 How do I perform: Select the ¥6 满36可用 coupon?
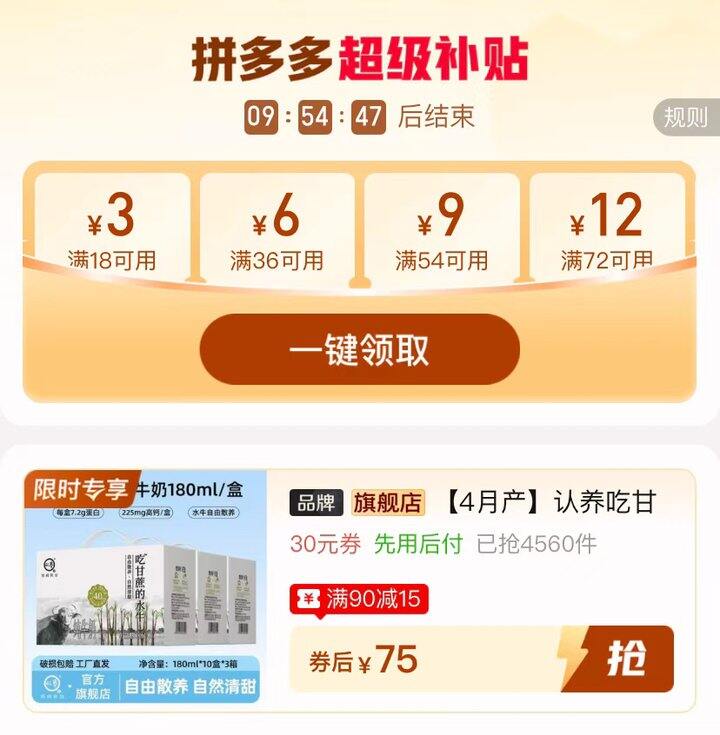pyautogui.click(x=277, y=230)
